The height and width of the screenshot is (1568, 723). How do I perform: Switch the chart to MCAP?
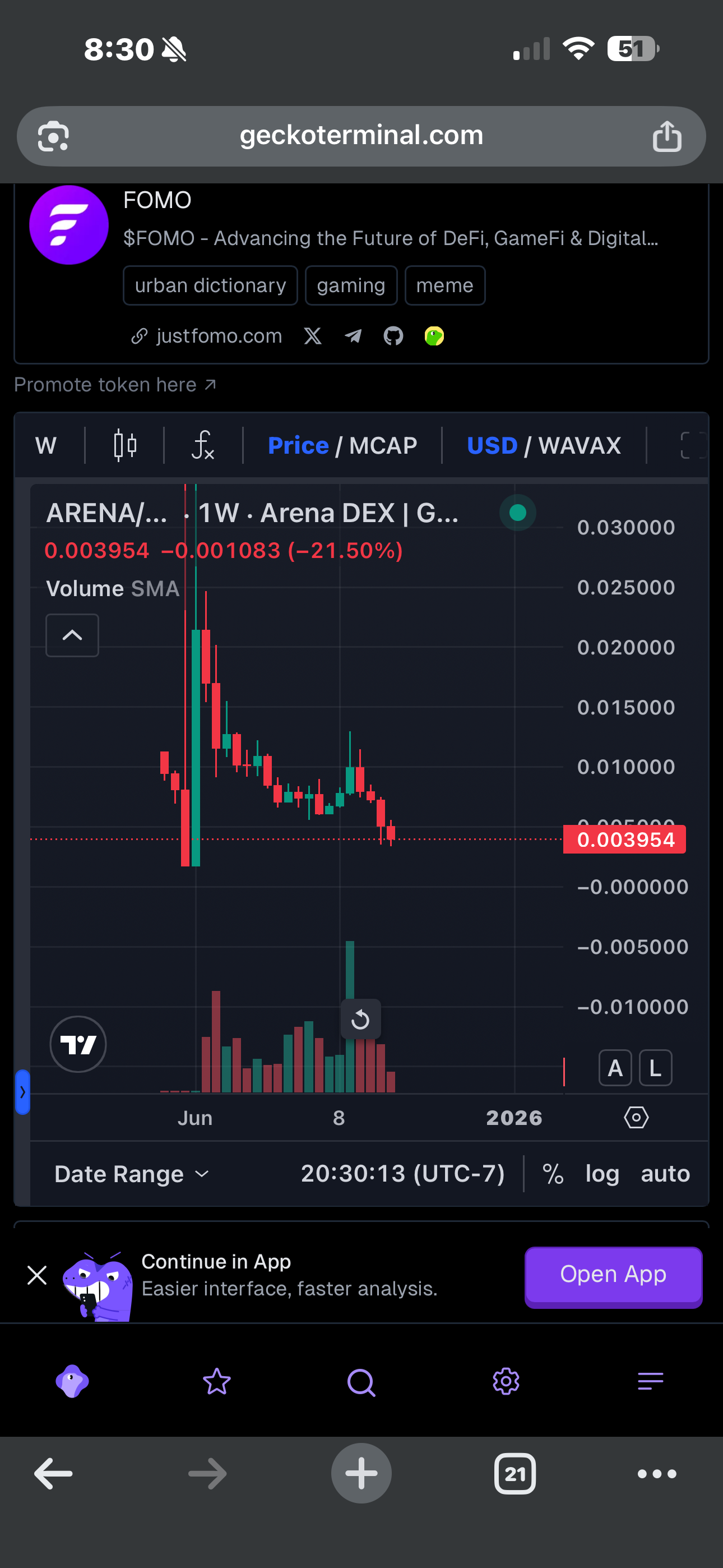tap(383, 446)
